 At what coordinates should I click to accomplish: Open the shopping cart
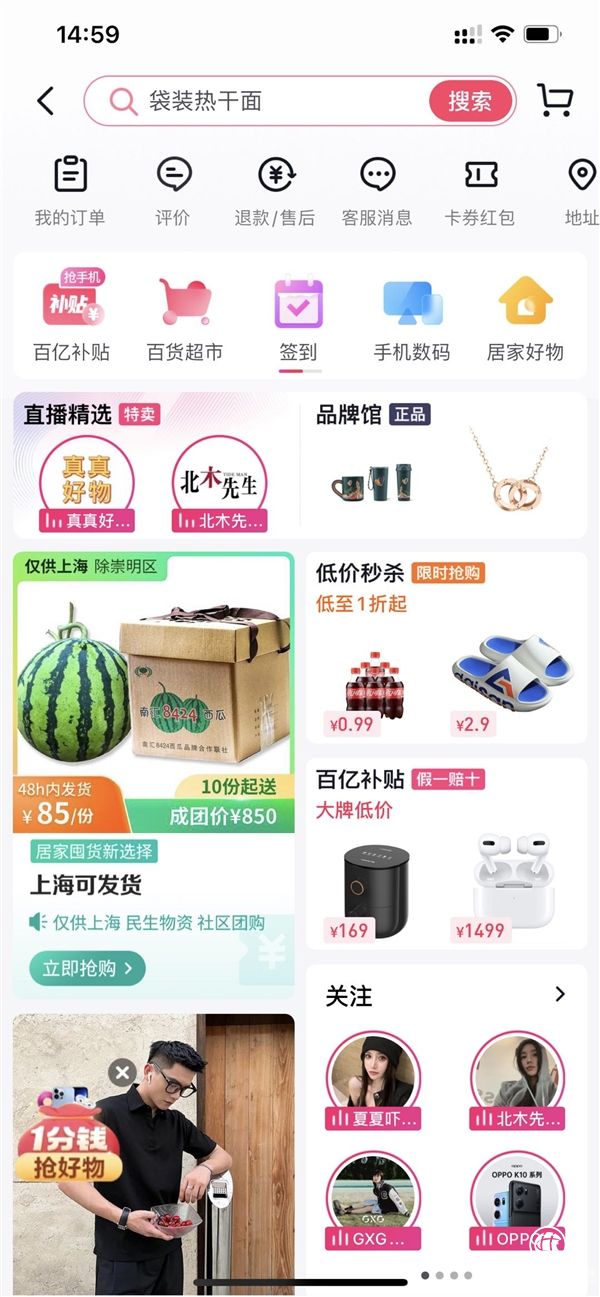[x=555, y=100]
